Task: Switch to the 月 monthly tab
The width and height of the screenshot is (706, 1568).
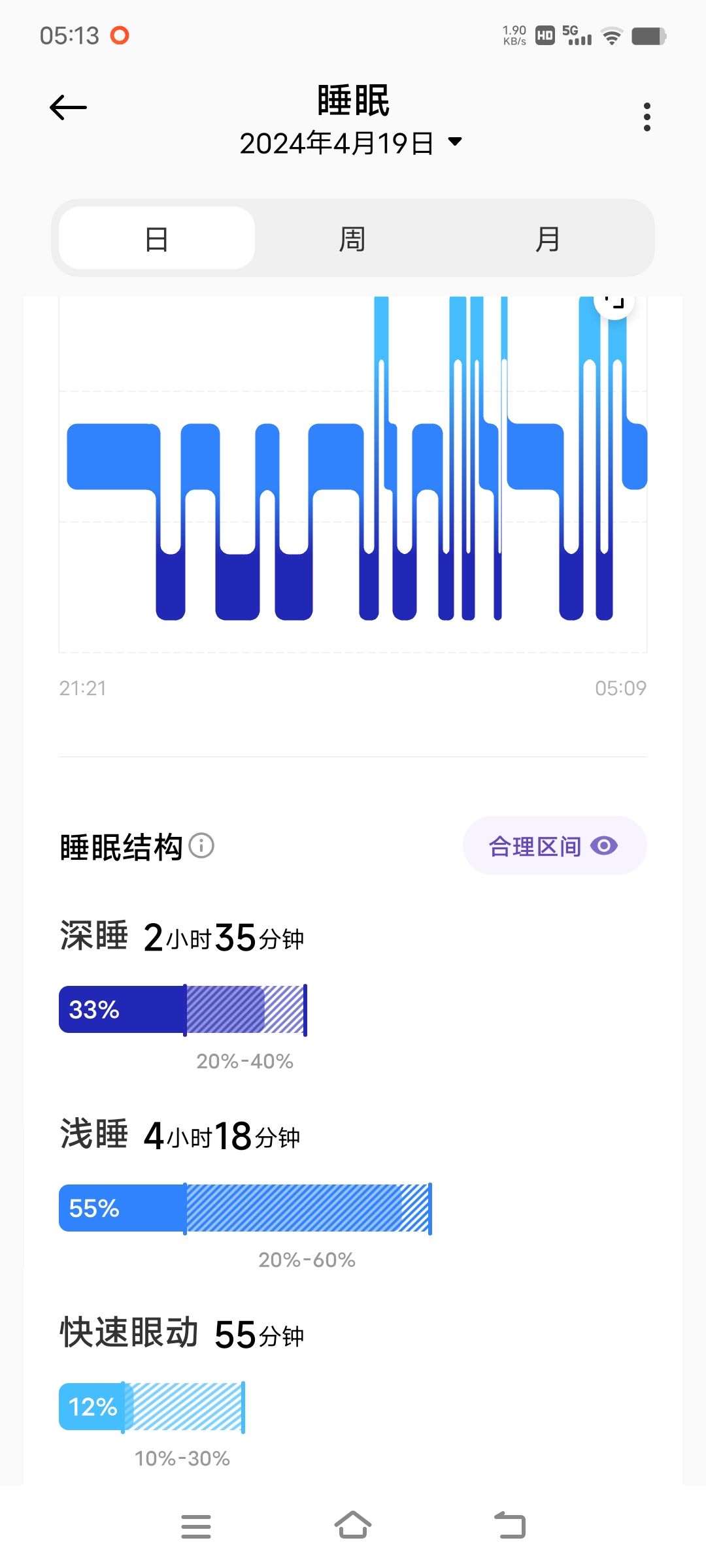Action: coord(548,238)
